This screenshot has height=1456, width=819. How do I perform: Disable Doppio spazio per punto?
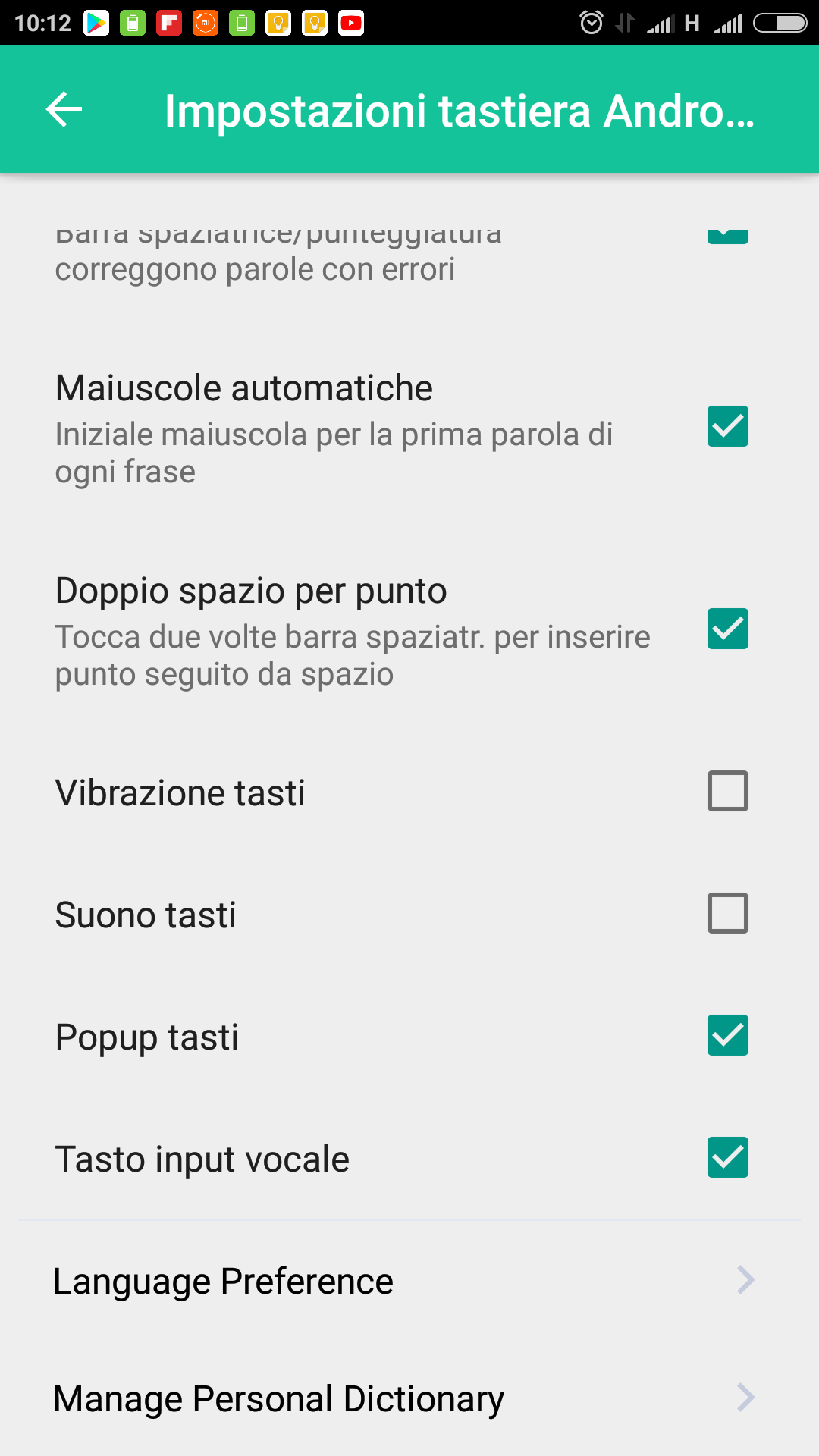[x=727, y=629]
